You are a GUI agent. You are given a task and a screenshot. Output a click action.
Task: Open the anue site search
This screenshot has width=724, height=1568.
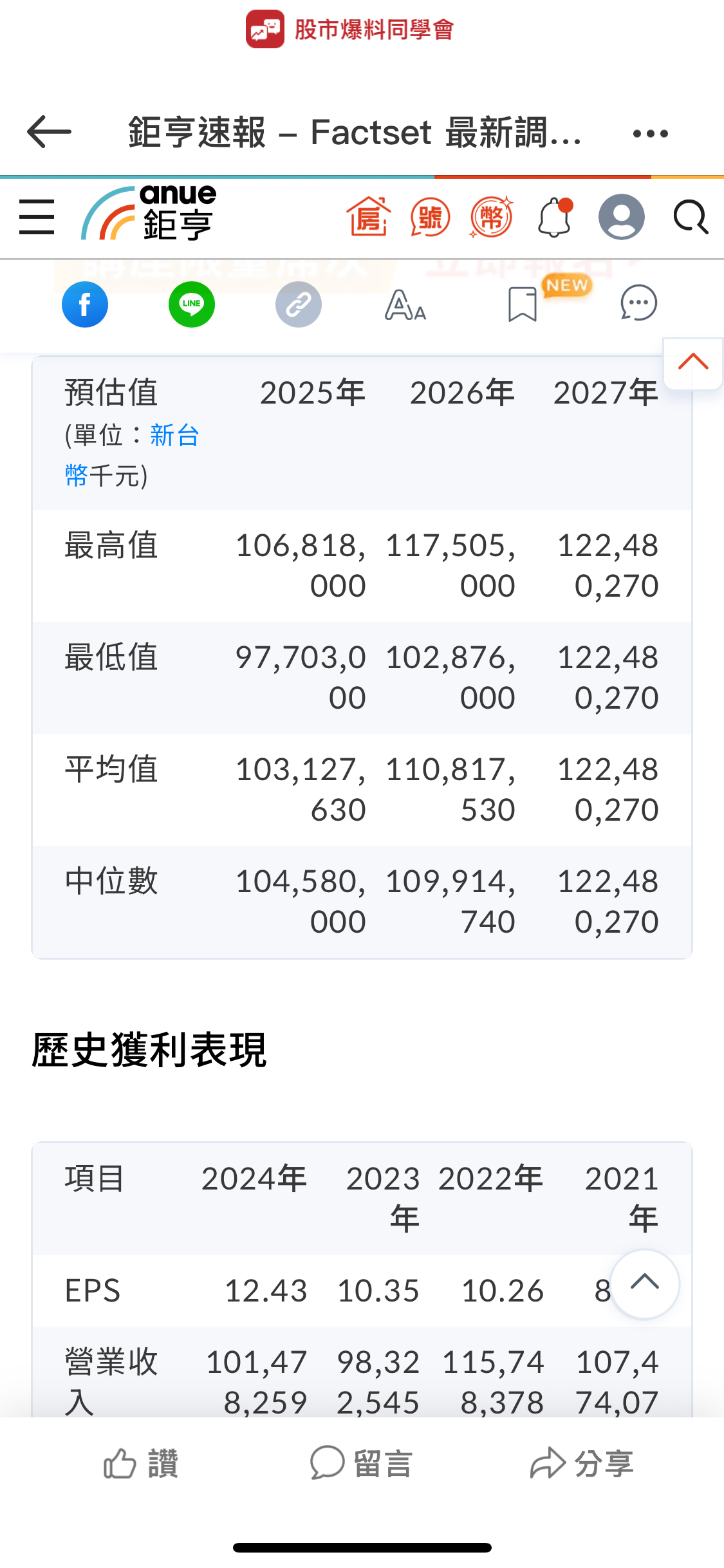[691, 217]
